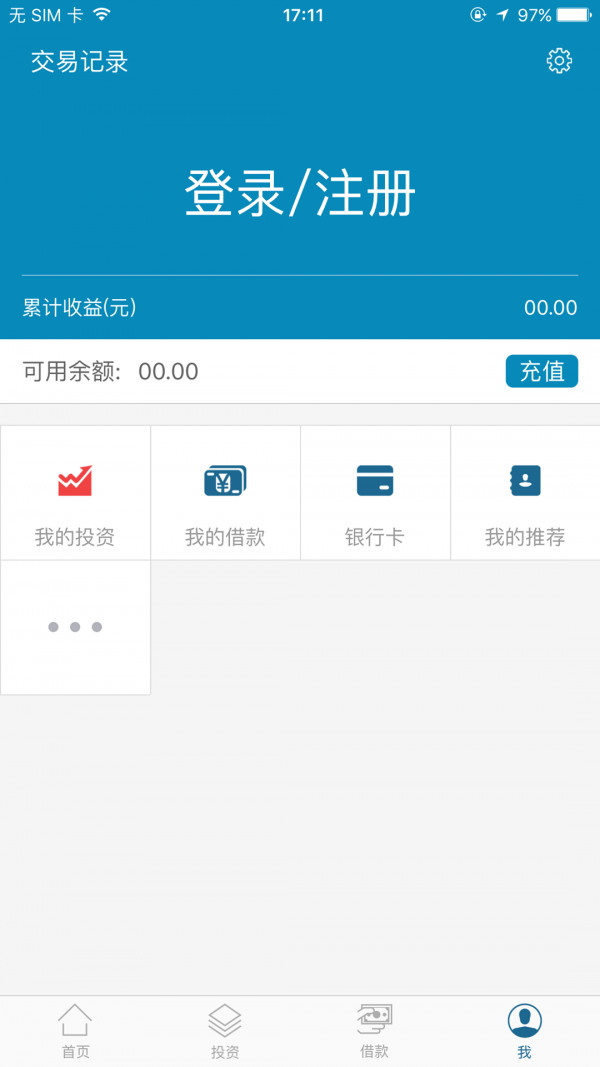
Task: Switch to the 借款 tab
Action: (375, 1031)
